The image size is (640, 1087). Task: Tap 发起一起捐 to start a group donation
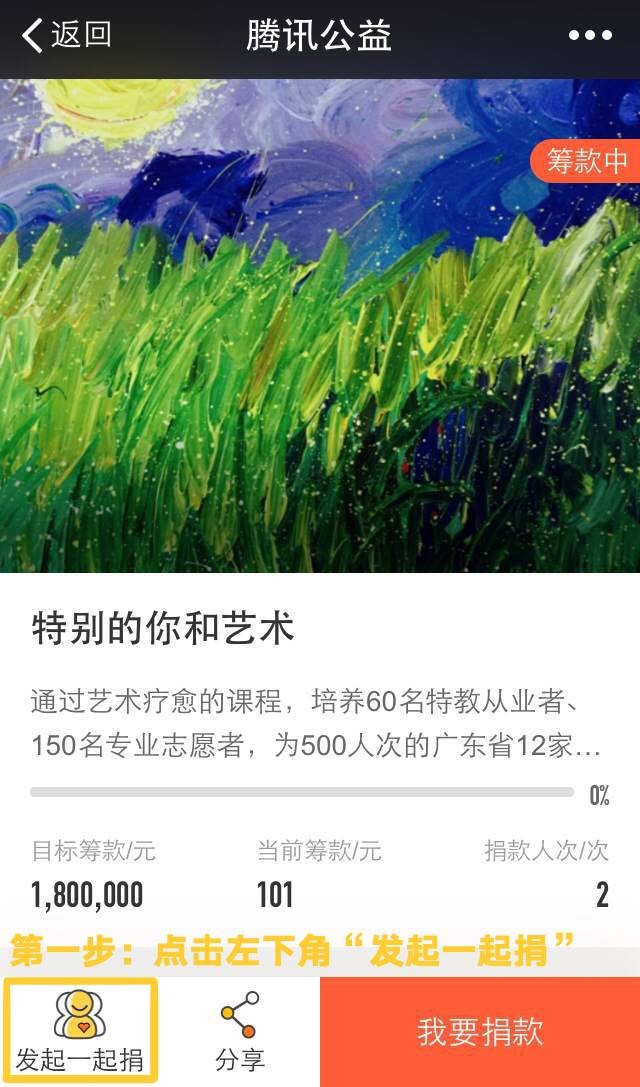[79, 1031]
